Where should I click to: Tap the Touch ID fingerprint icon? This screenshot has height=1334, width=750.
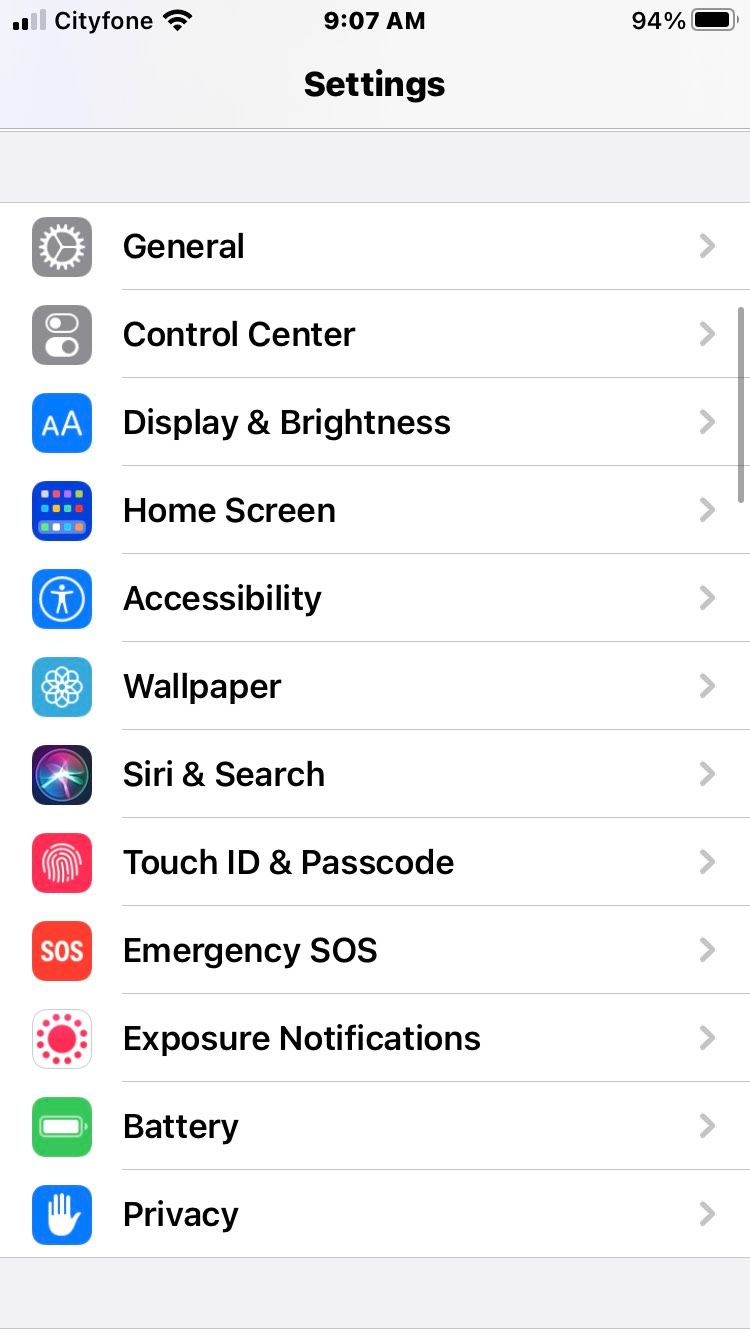click(x=61, y=862)
